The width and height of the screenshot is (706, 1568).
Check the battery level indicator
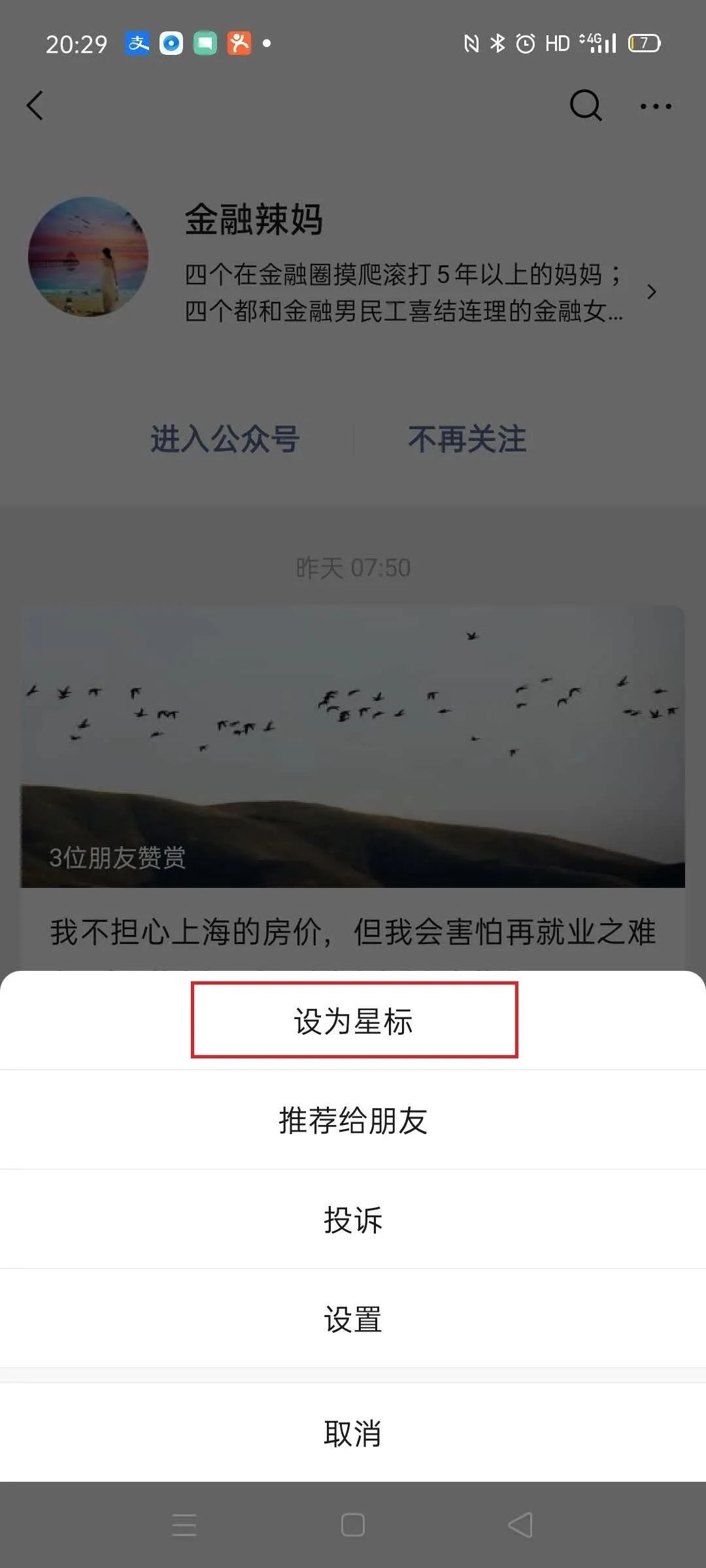tap(643, 43)
